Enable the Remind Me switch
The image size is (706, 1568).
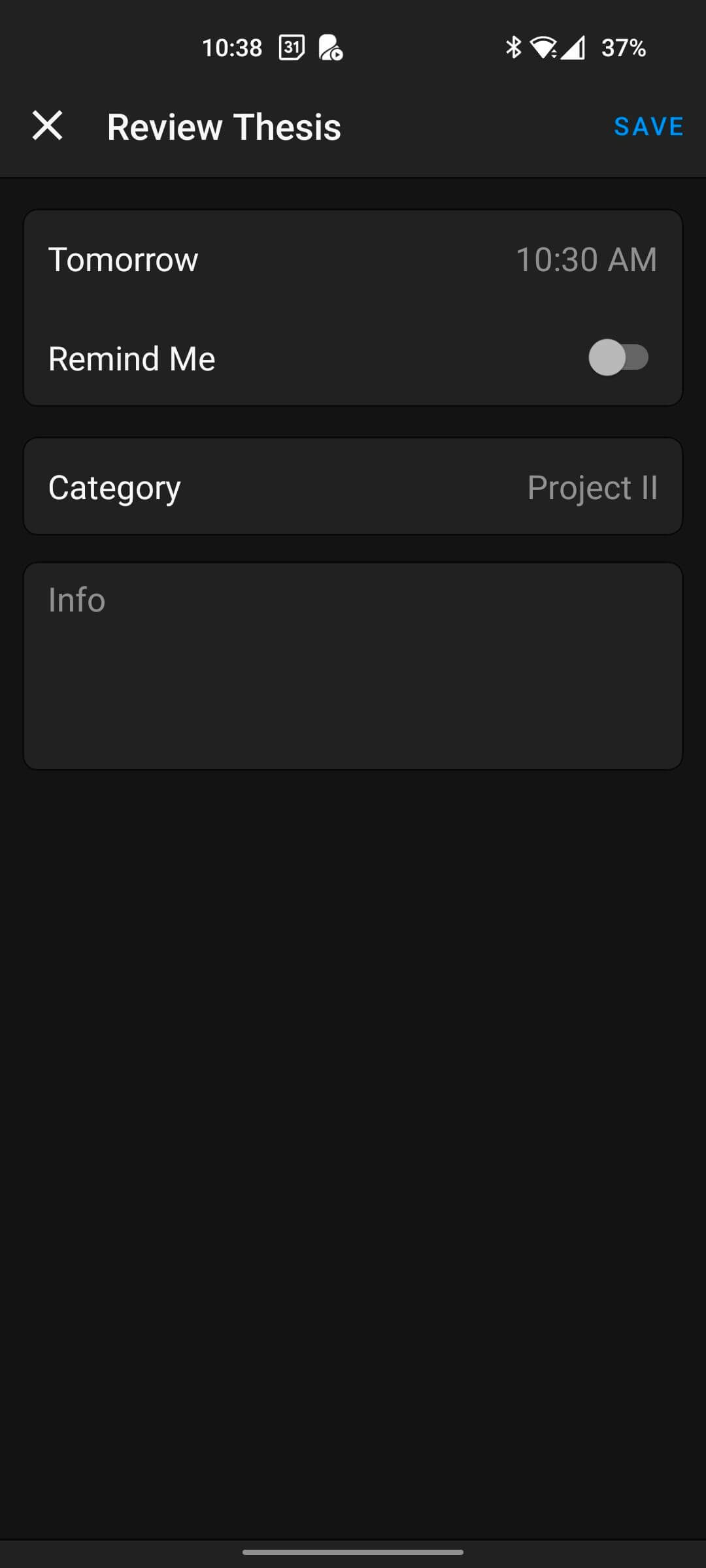pyautogui.click(x=618, y=357)
